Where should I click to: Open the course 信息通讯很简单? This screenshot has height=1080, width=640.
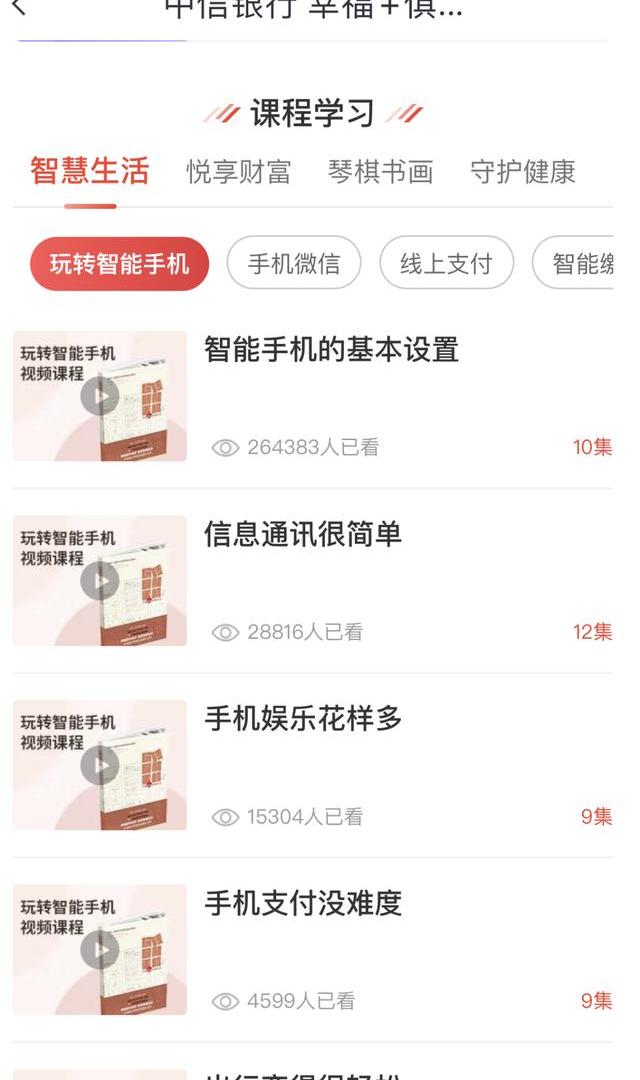point(302,534)
